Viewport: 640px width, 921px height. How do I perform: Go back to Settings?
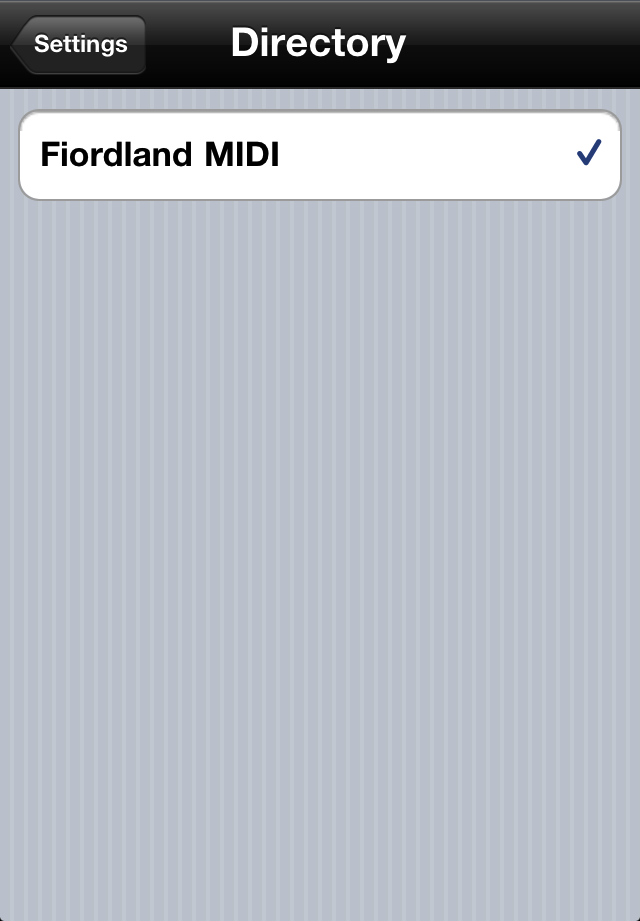(x=79, y=45)
